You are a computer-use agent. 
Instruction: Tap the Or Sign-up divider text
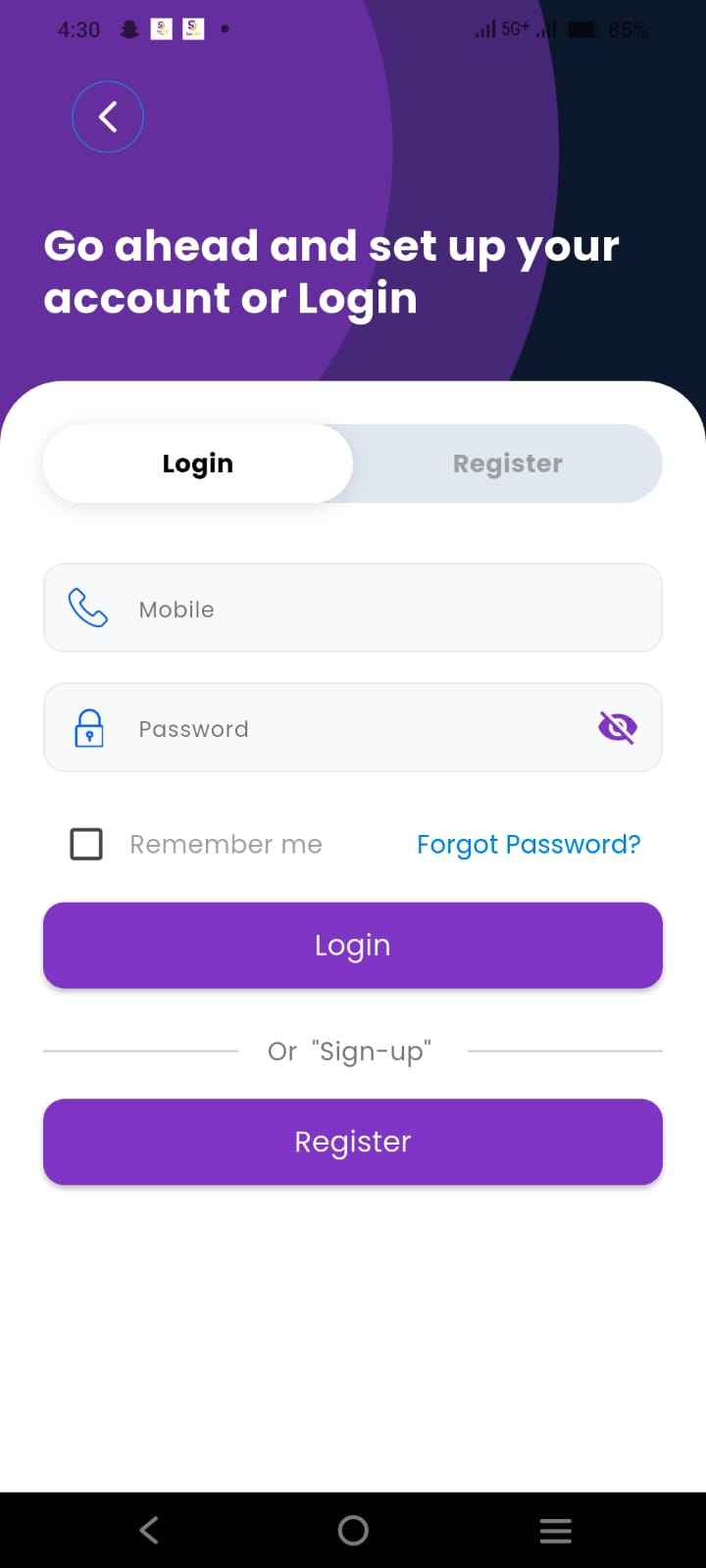click(x=350, y=1051)
